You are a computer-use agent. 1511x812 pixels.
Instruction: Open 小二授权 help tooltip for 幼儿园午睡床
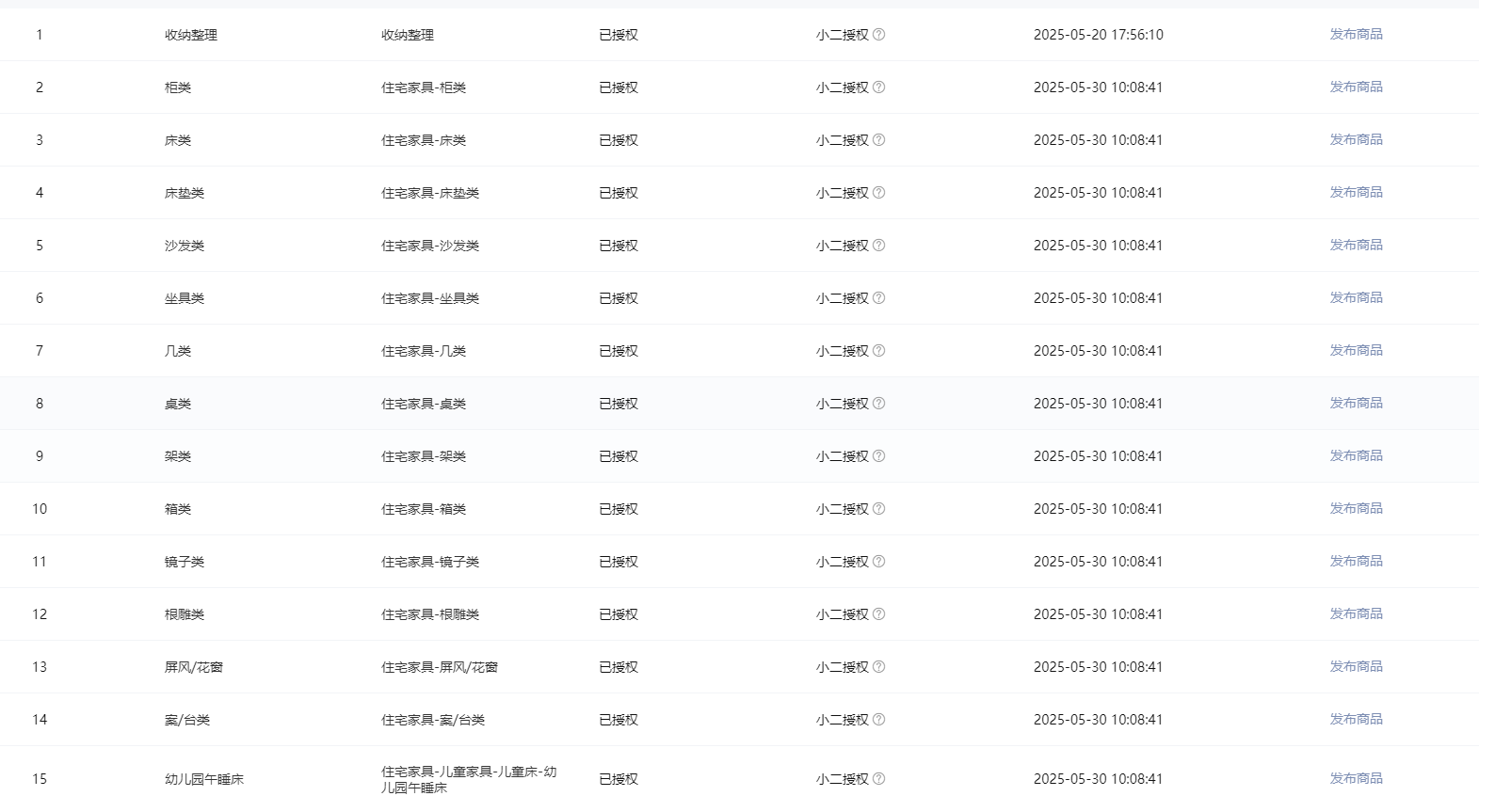(878, 779)
